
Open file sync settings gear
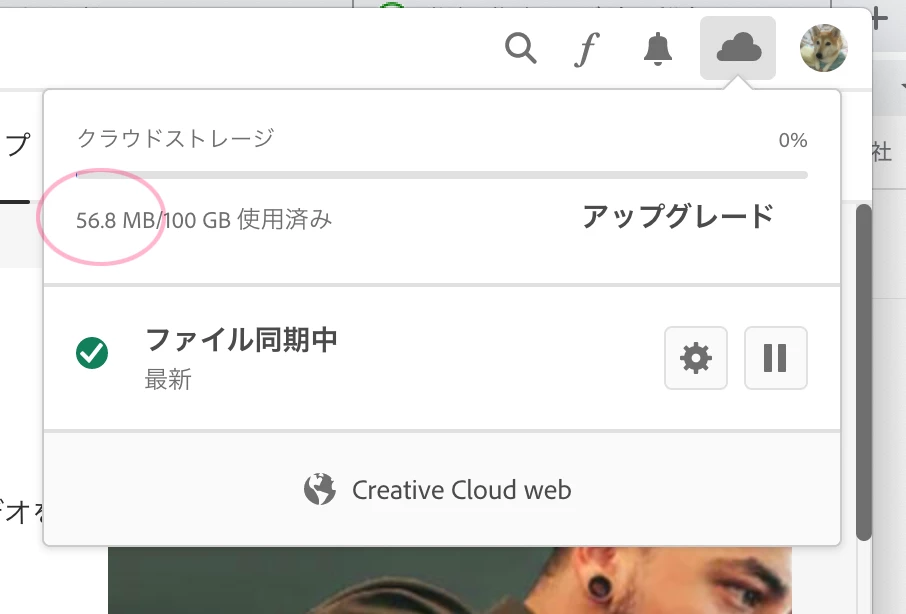(x=696, y=357)
